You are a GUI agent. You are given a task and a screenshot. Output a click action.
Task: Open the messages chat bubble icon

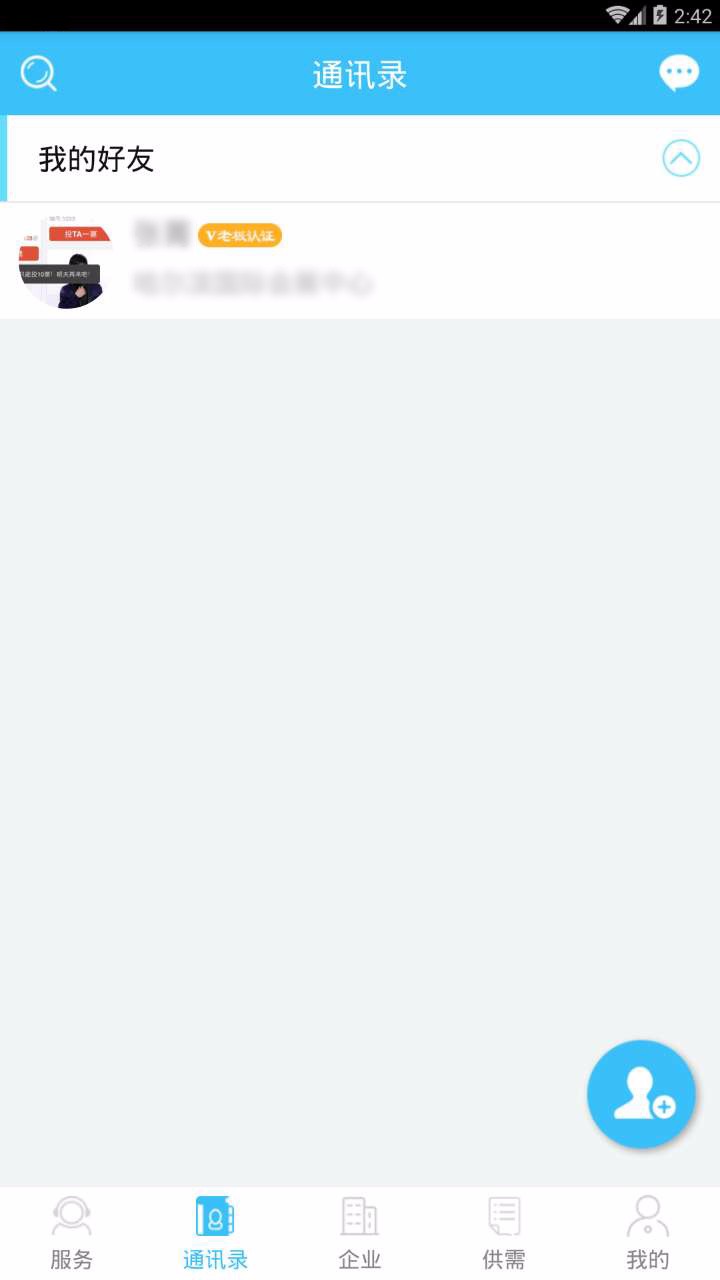[x=679, y=74]
